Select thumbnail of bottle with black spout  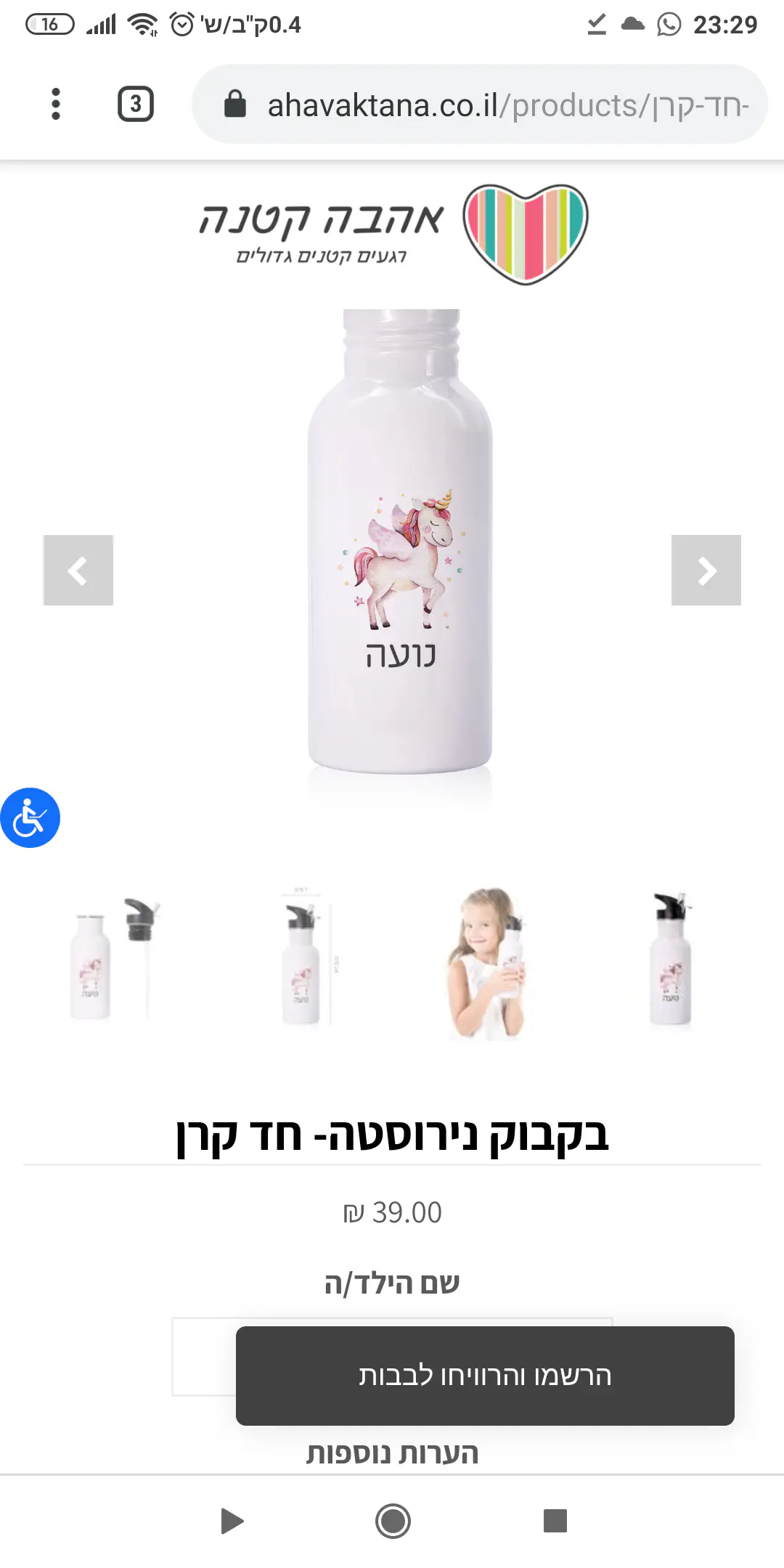click(x=671, y=960)
